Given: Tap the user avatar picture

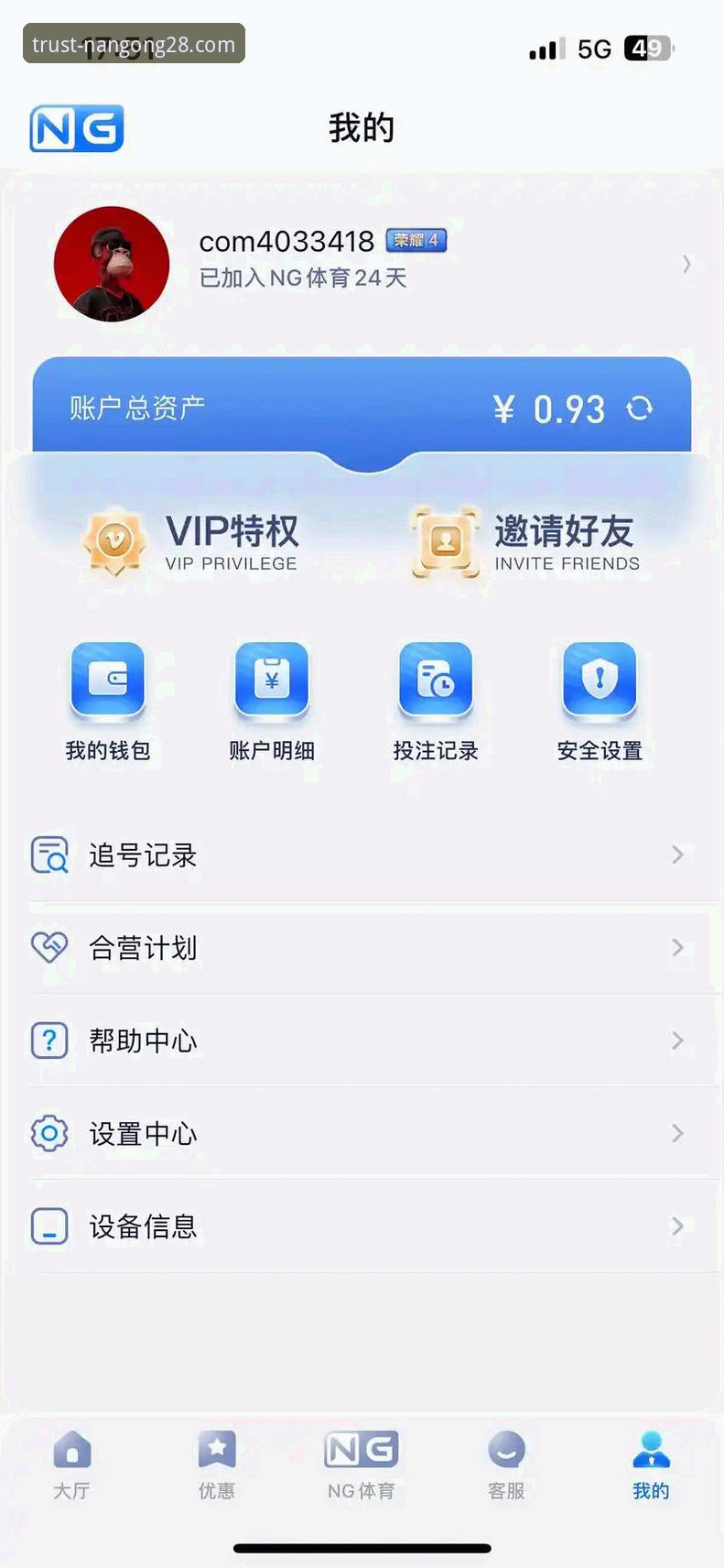Looking at the screenshot, I should click(x=112, y=264).
